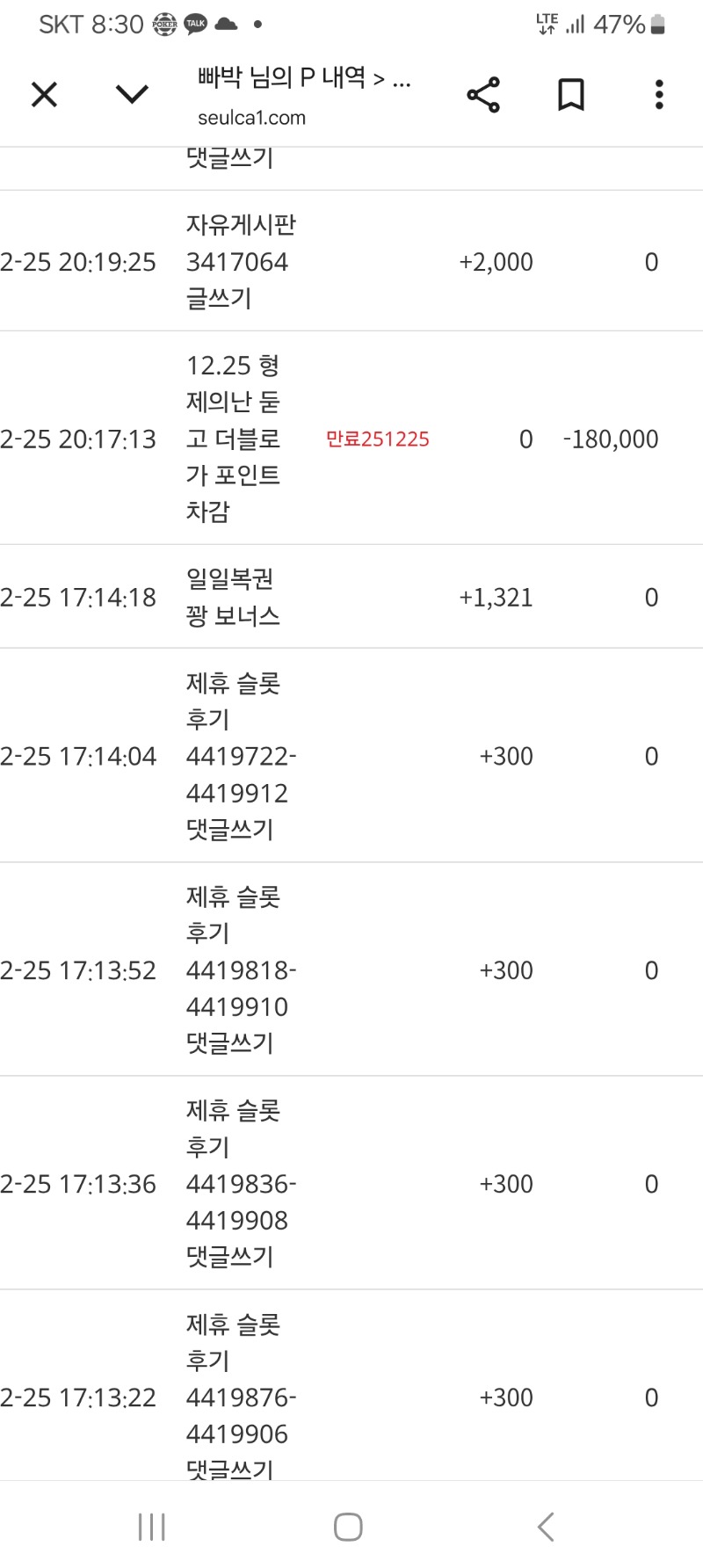The image size is (703, 1568).
Task: Close the in-app browser tab
Action: click(44, 94)
